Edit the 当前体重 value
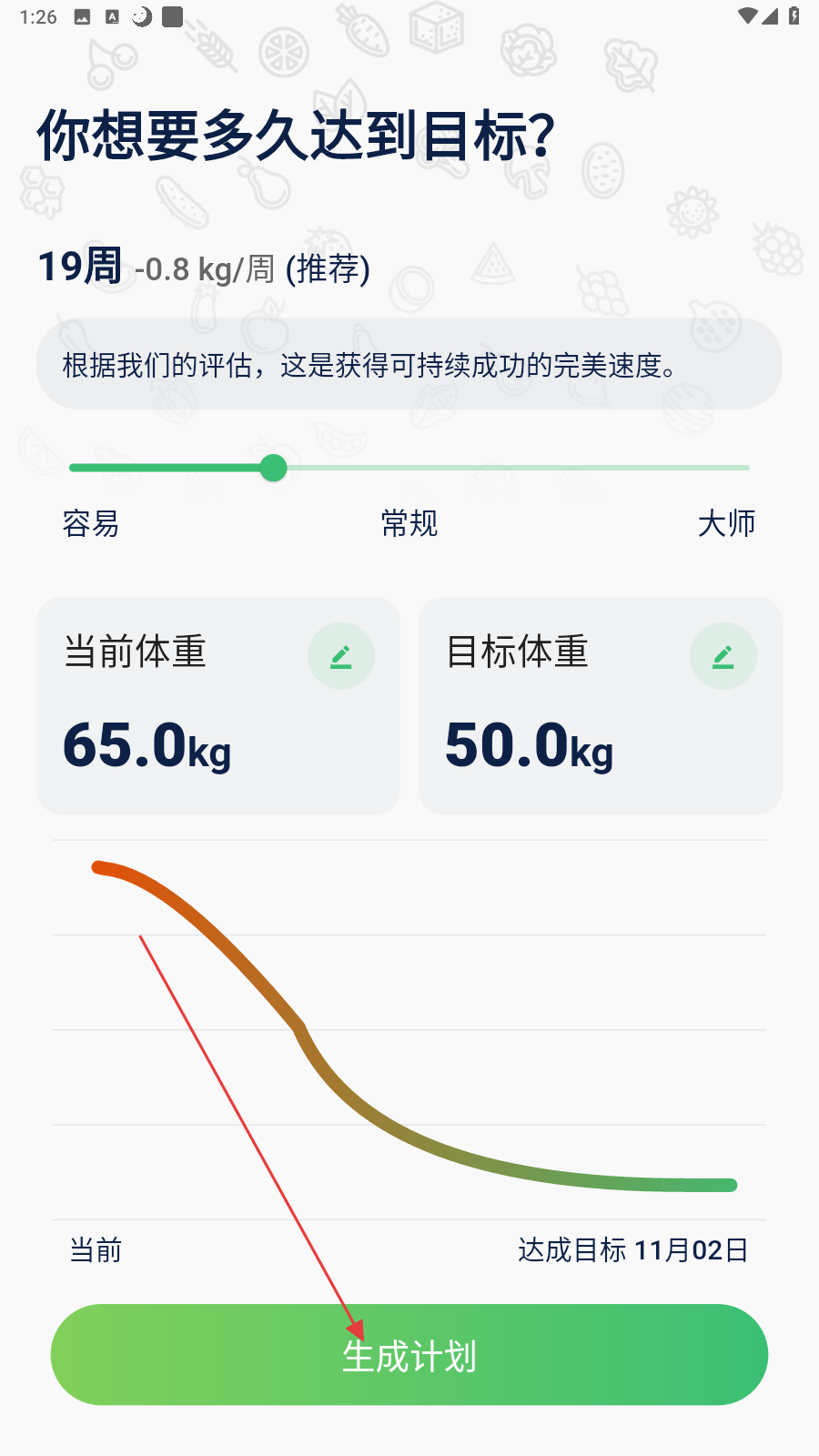Screen dimensions: 819x1456 click(x=341, y=656)
